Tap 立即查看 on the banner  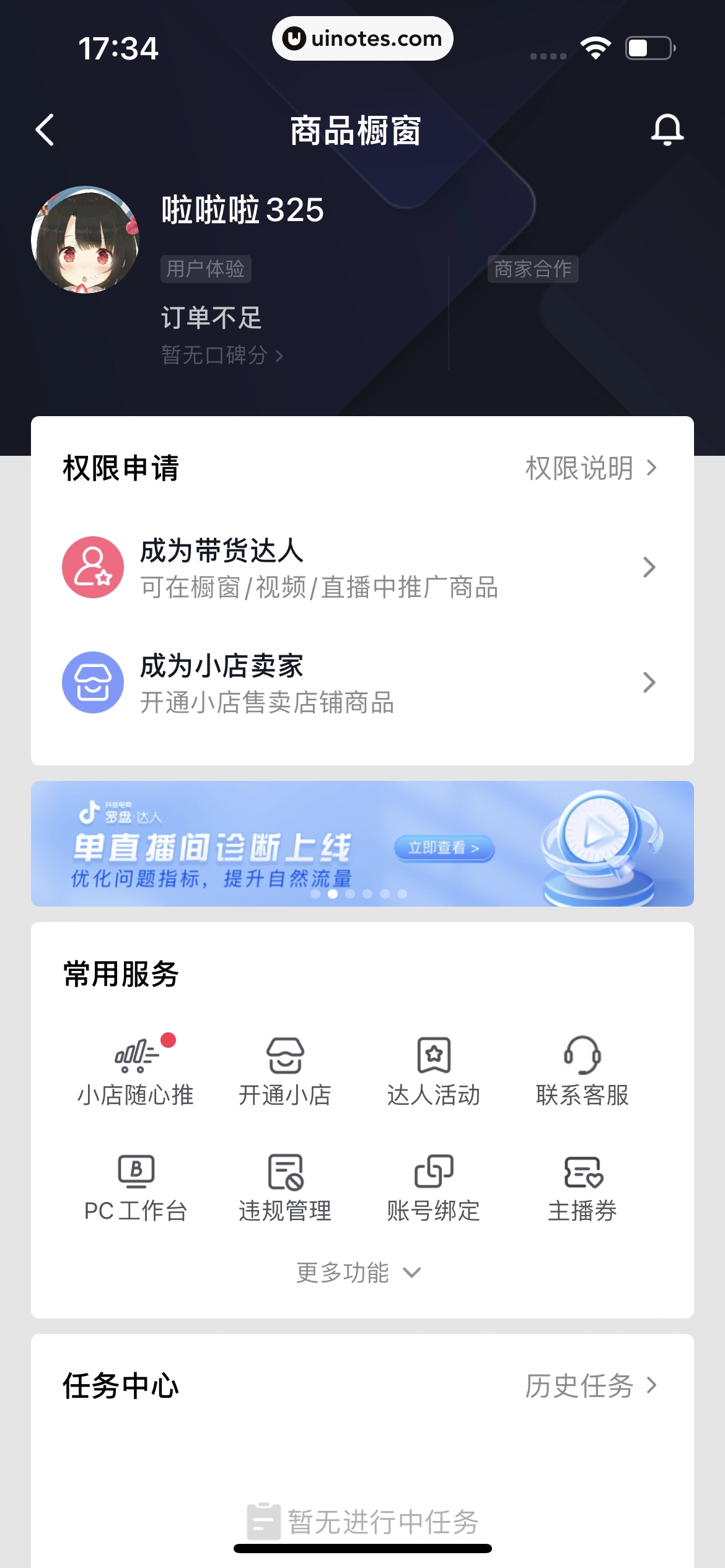(446, 849)
